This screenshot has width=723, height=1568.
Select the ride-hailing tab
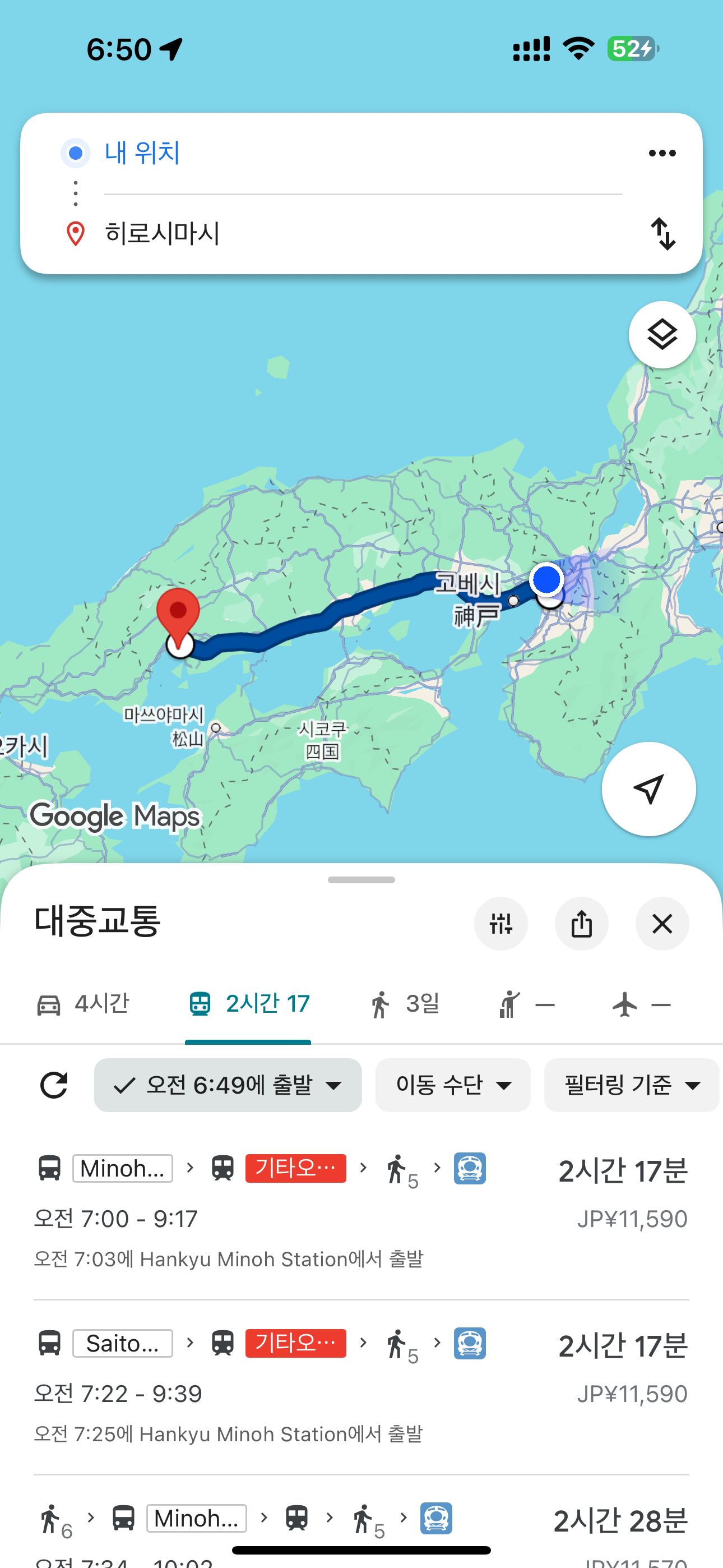tap(526, 1004)
